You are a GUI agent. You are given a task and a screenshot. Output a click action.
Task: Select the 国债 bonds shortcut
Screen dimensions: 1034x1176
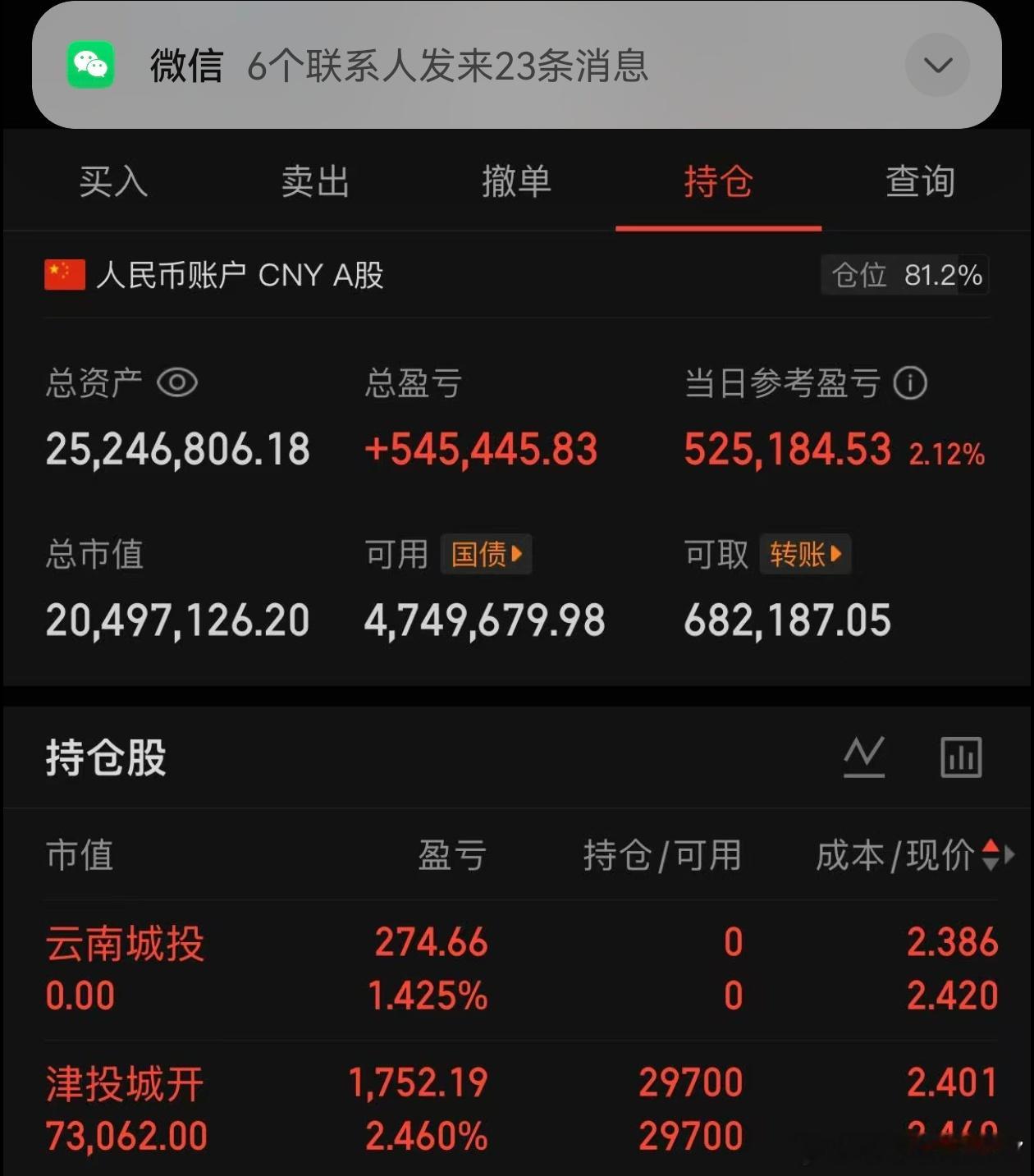pos(486,554)
